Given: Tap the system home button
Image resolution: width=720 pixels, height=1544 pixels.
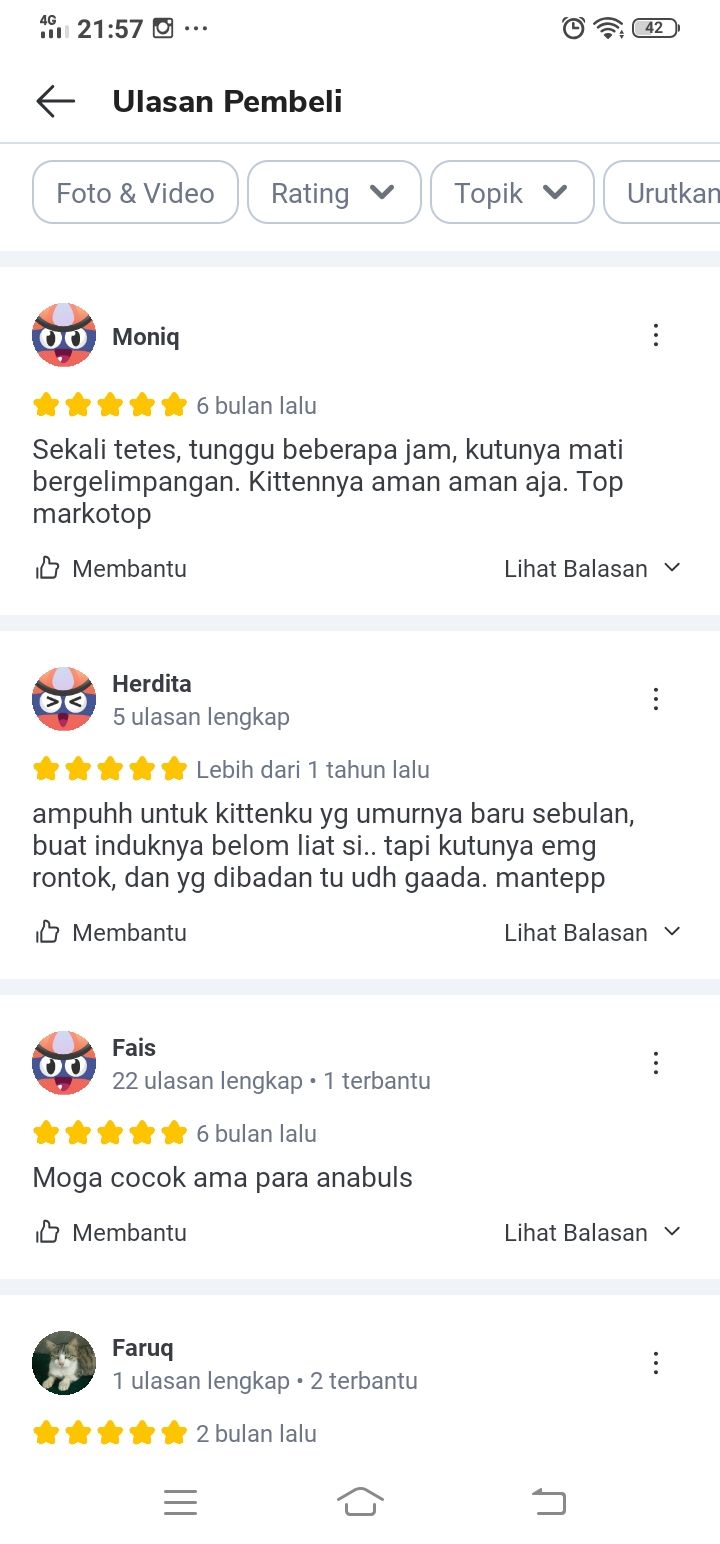Looking at the screenshot, I should (360, 1501).
